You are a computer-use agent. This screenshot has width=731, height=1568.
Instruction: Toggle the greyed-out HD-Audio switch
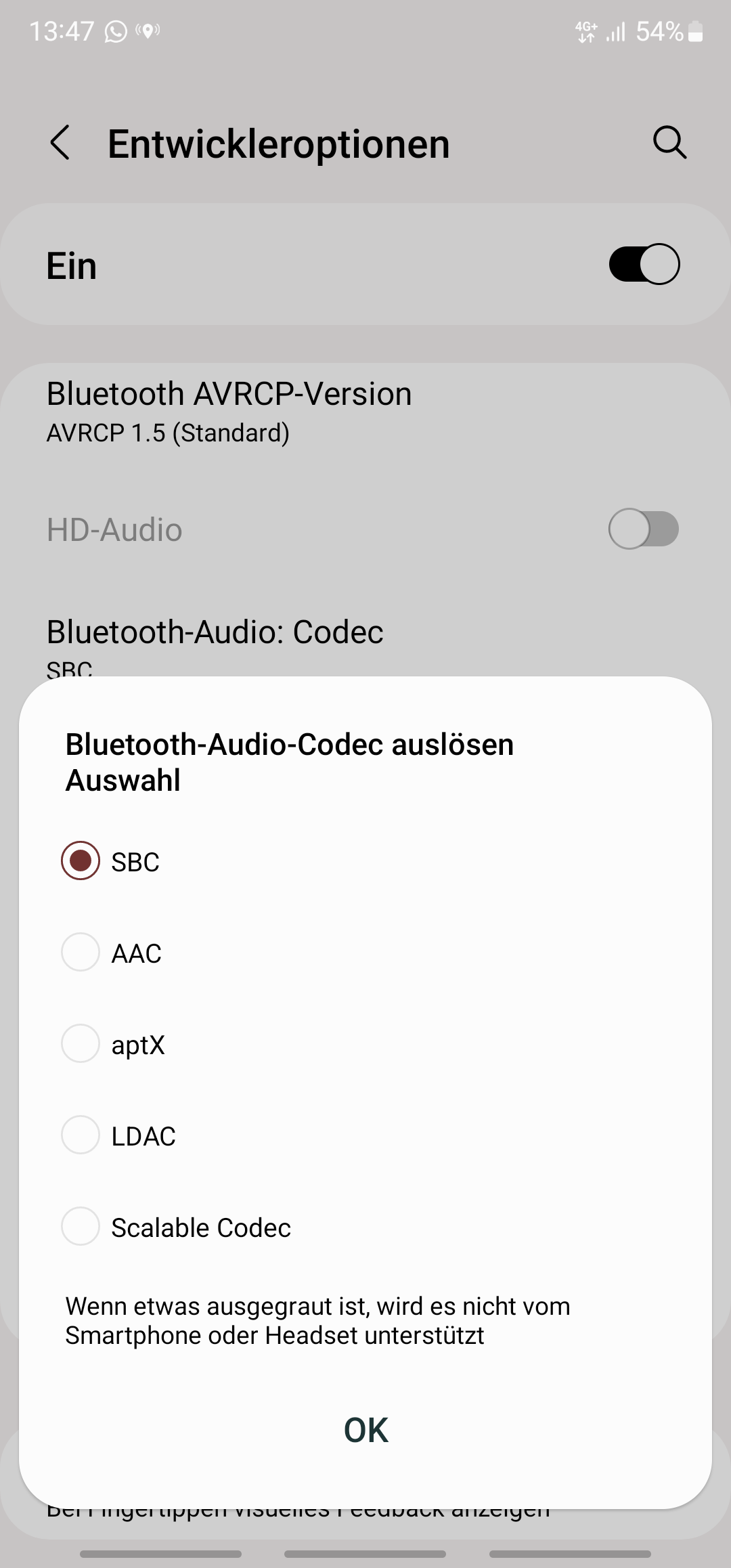coord(643,529)
